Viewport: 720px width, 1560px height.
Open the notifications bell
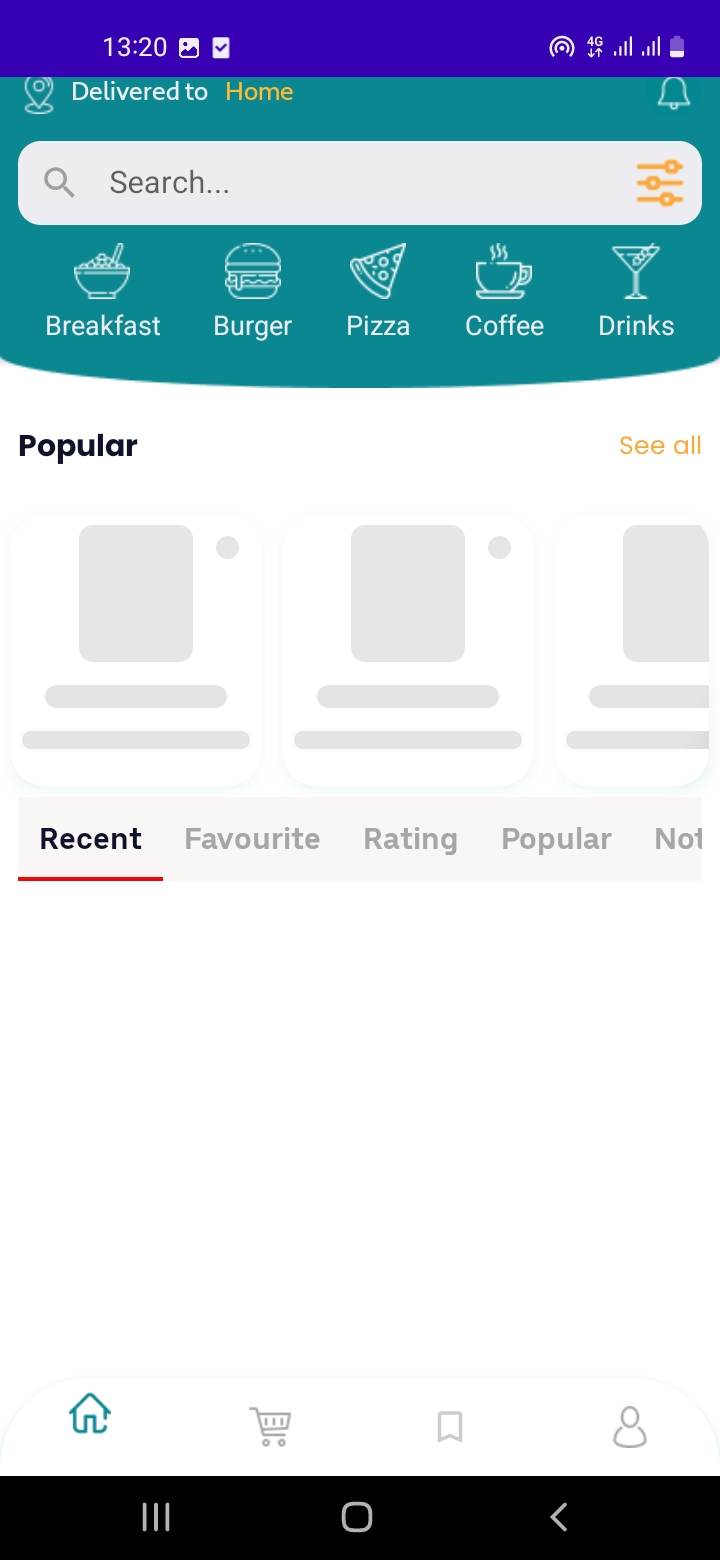point(673,93)
